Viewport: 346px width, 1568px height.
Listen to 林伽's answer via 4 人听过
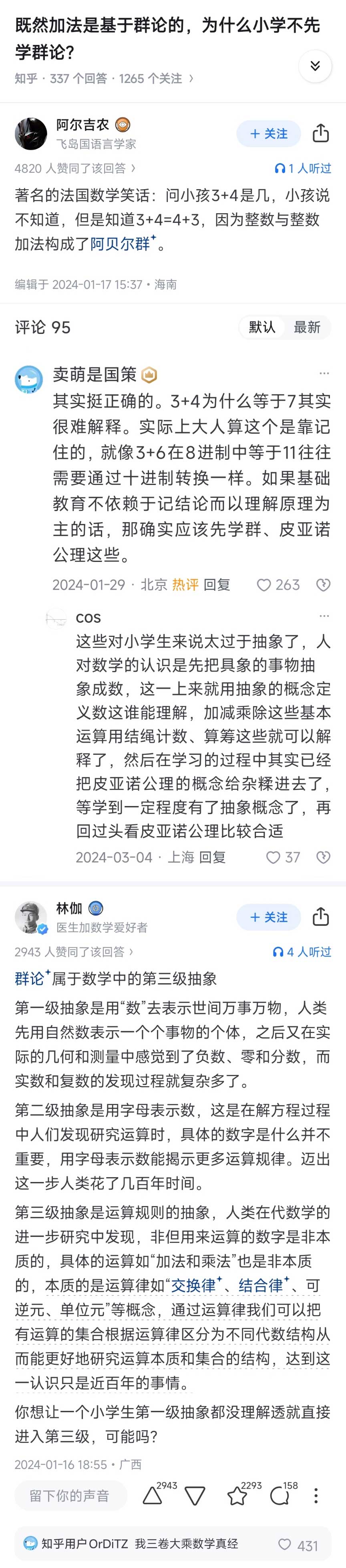point(302,952)
